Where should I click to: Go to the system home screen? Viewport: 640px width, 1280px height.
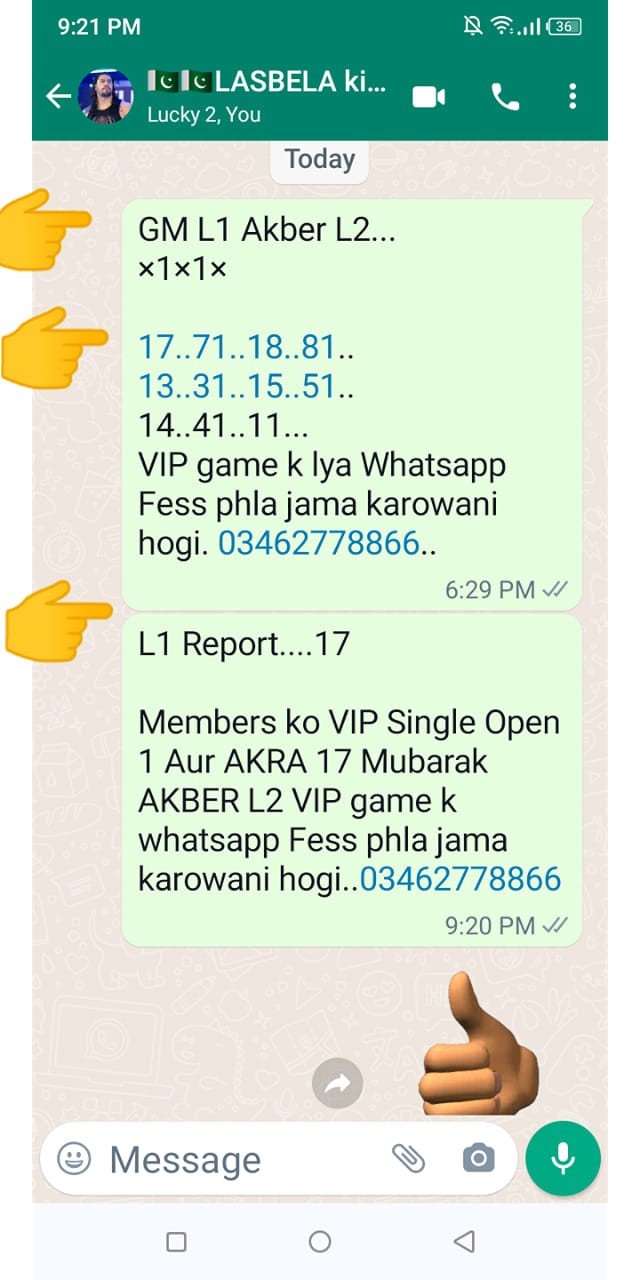pos(320,1242)
